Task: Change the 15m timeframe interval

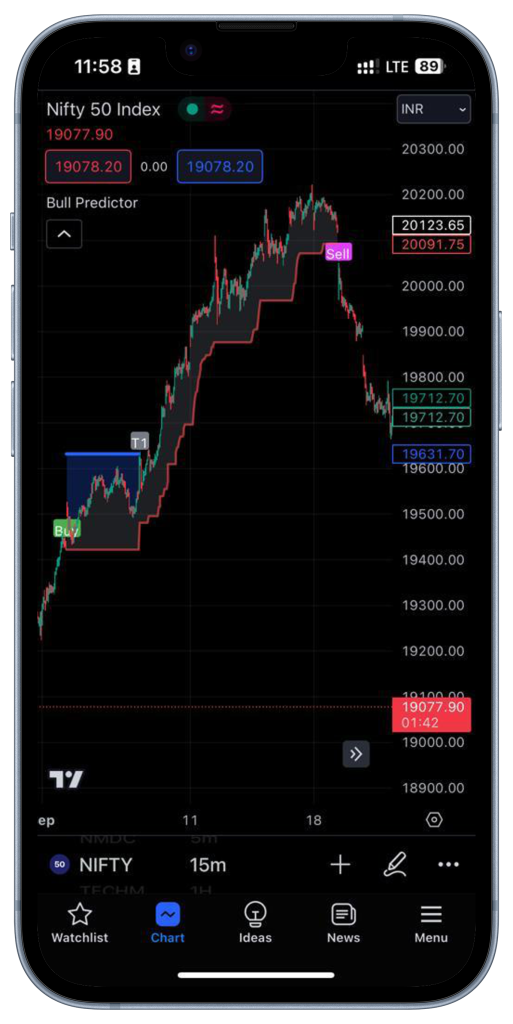Action: [208, 865]
